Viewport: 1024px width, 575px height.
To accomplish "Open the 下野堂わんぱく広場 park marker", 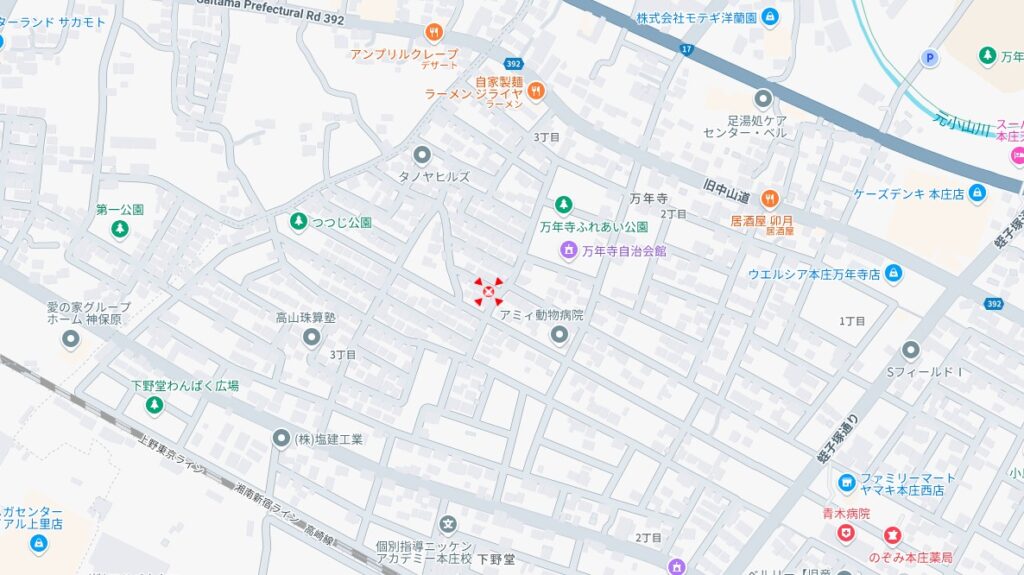I will pos(154,405).
